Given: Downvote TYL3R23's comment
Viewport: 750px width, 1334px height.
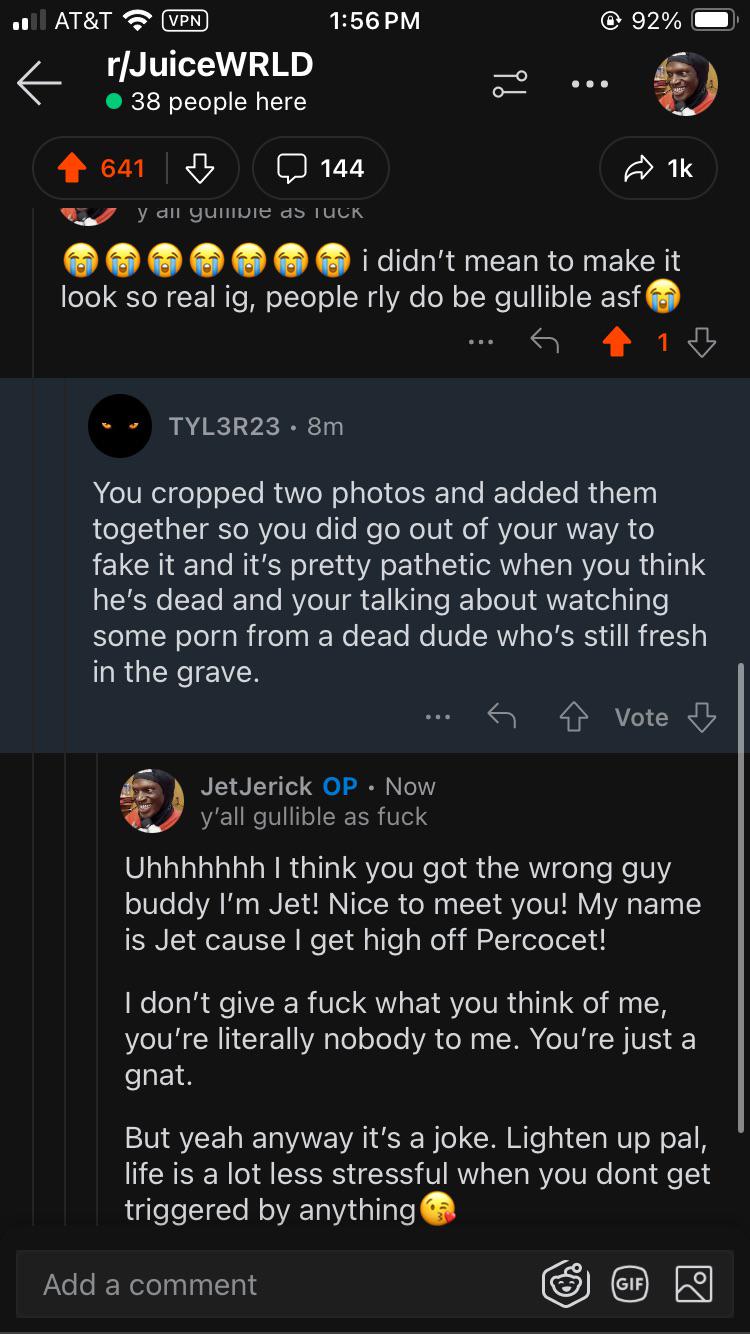Looking at the screenshot, I should (x=702, y=717).
